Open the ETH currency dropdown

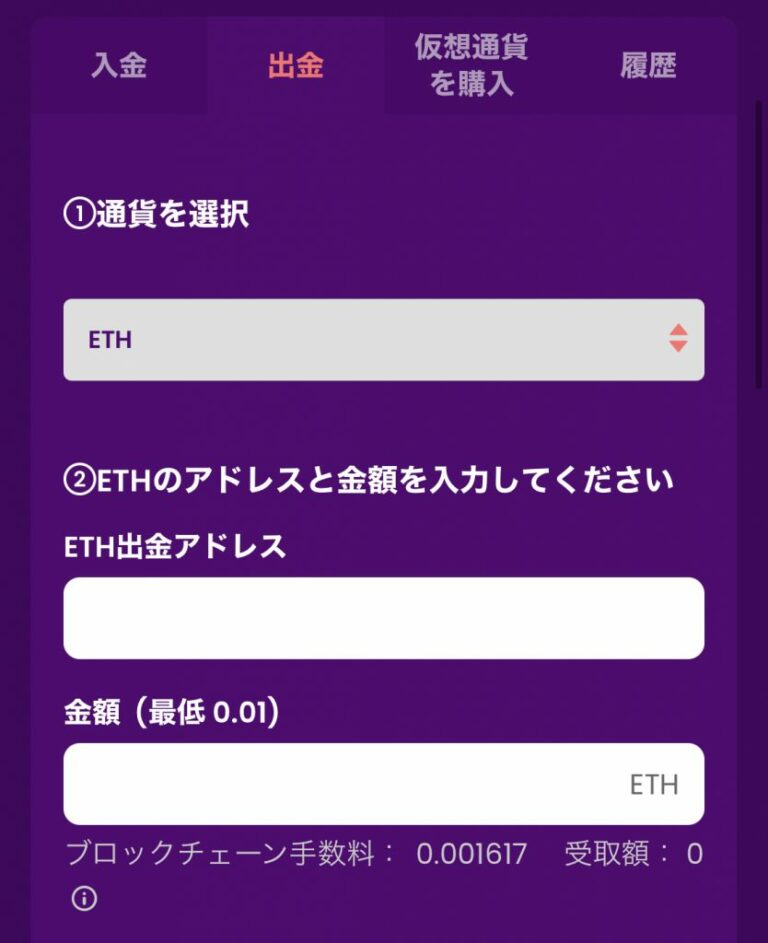click(x=383, y=340)
